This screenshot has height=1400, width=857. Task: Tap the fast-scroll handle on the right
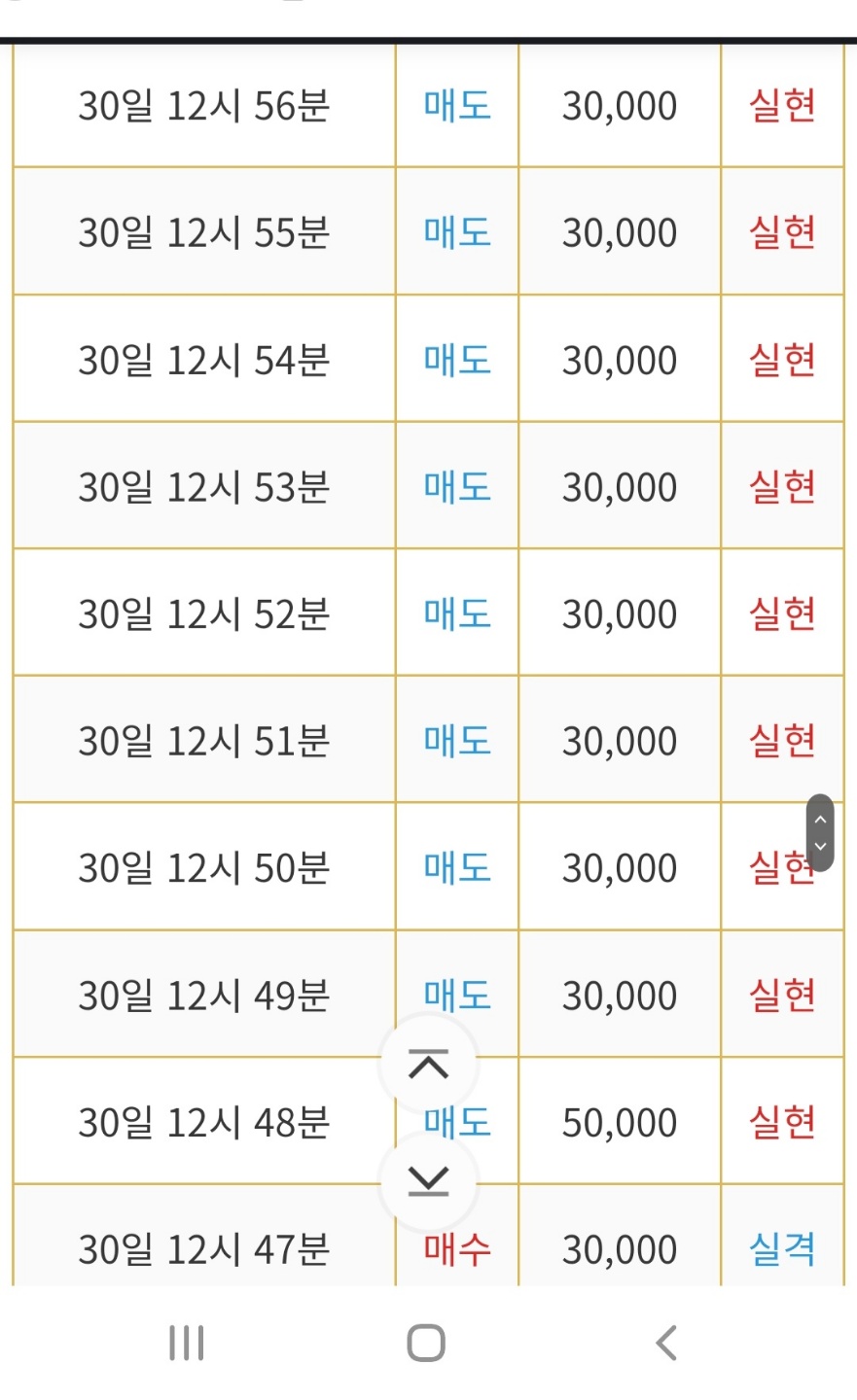(820, 833)
